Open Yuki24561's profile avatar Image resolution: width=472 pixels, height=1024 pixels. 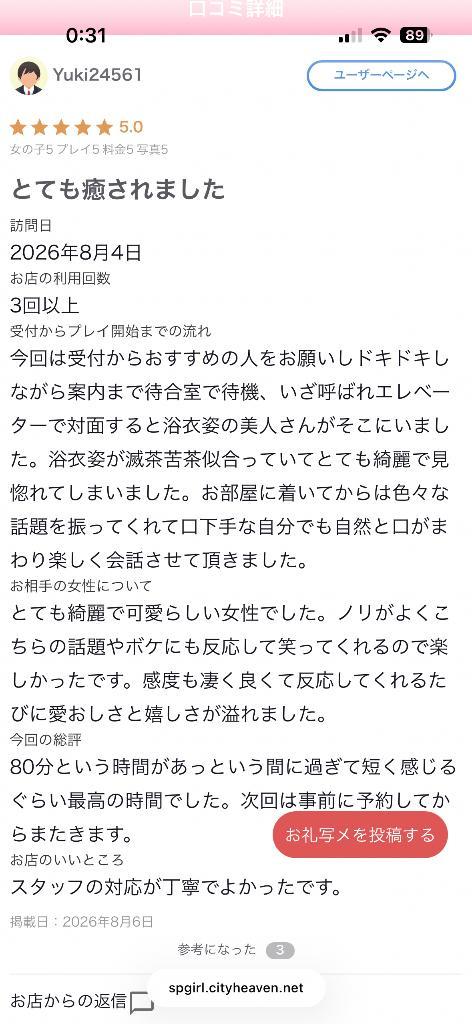(x=29, y=76)
